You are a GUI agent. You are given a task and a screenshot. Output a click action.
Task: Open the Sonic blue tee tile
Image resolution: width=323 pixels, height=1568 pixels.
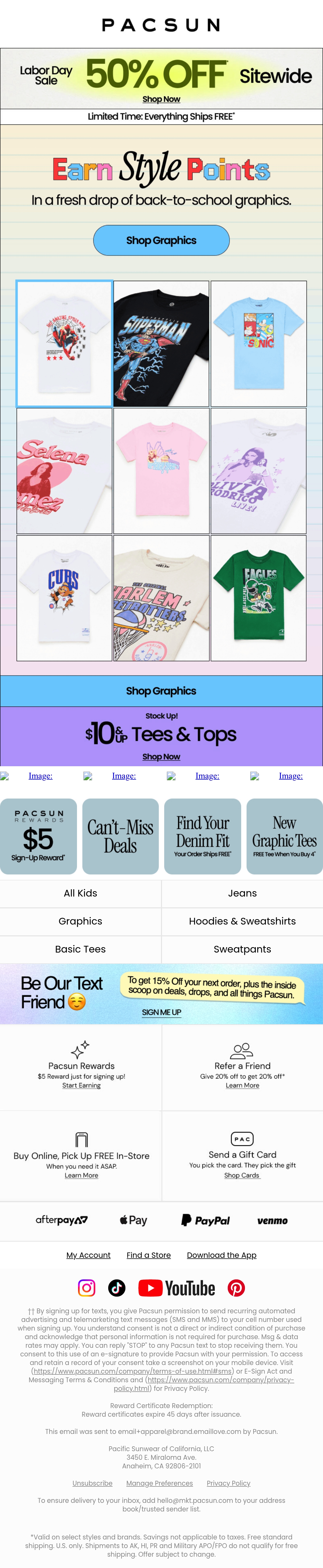click(x=258, y=344)
